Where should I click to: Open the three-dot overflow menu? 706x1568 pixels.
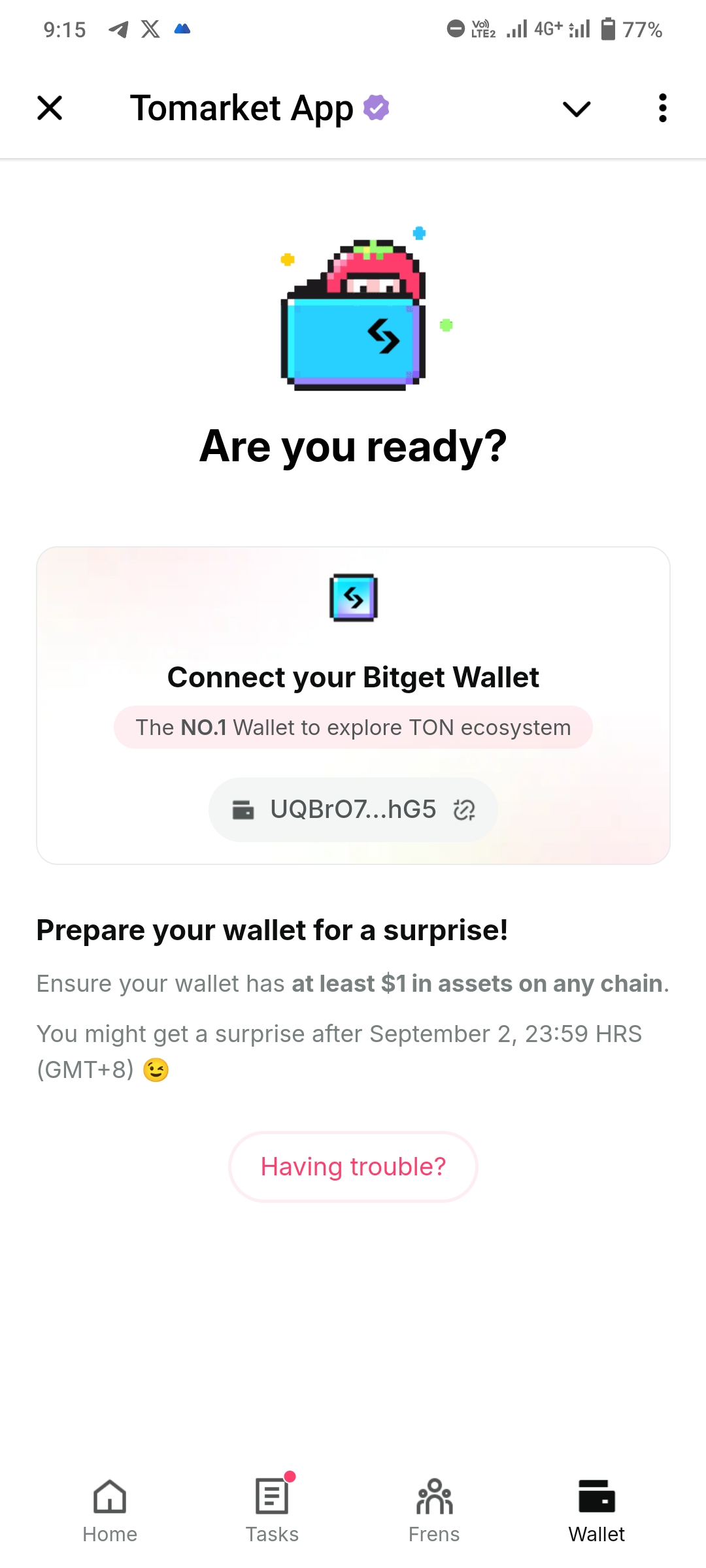click(662, 108)
